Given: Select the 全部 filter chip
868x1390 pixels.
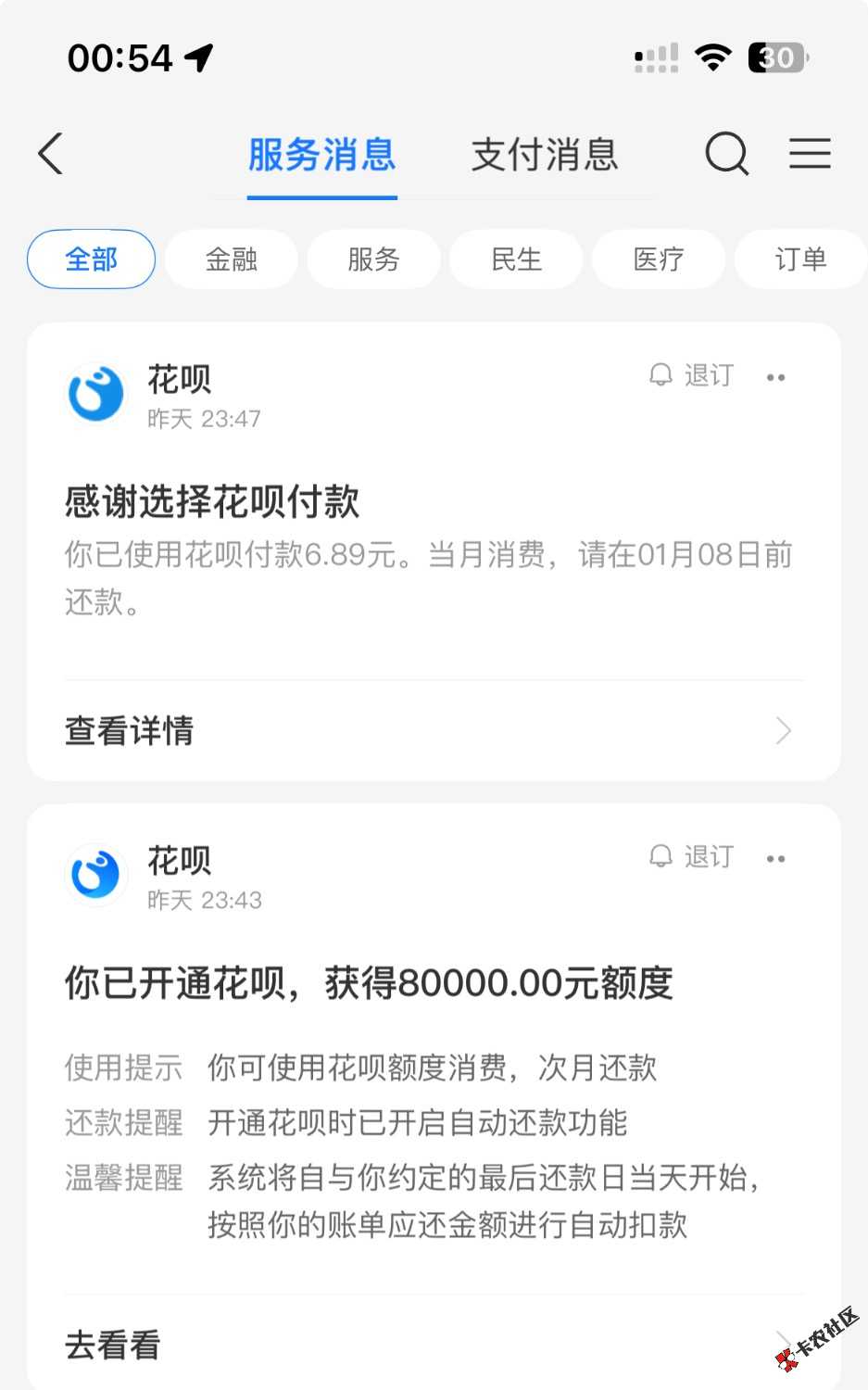Looking at the screenshot, I should click(91, 259).
